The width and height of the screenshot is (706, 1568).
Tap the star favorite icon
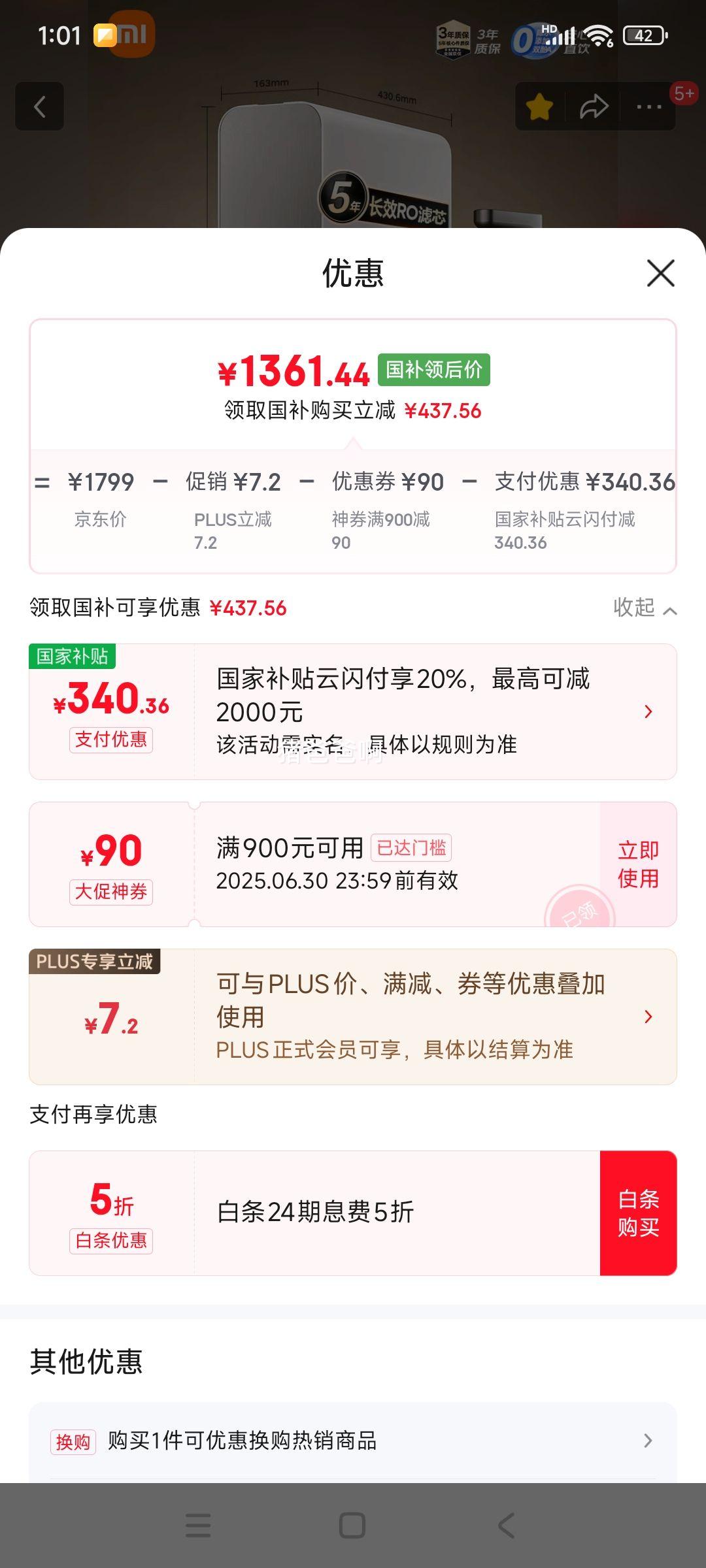pos(540,107)
